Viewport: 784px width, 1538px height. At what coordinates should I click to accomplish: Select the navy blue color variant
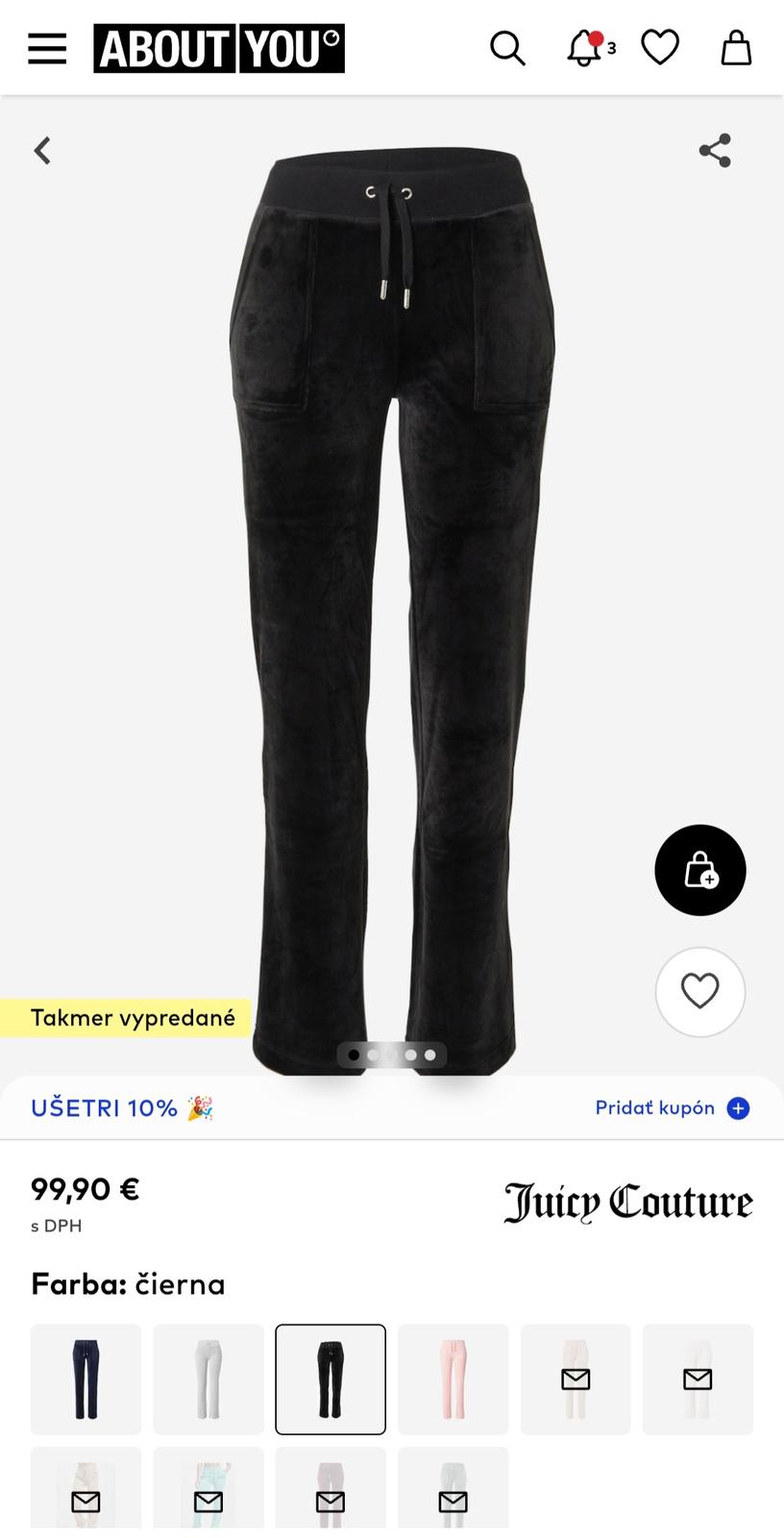point(86,1379)
